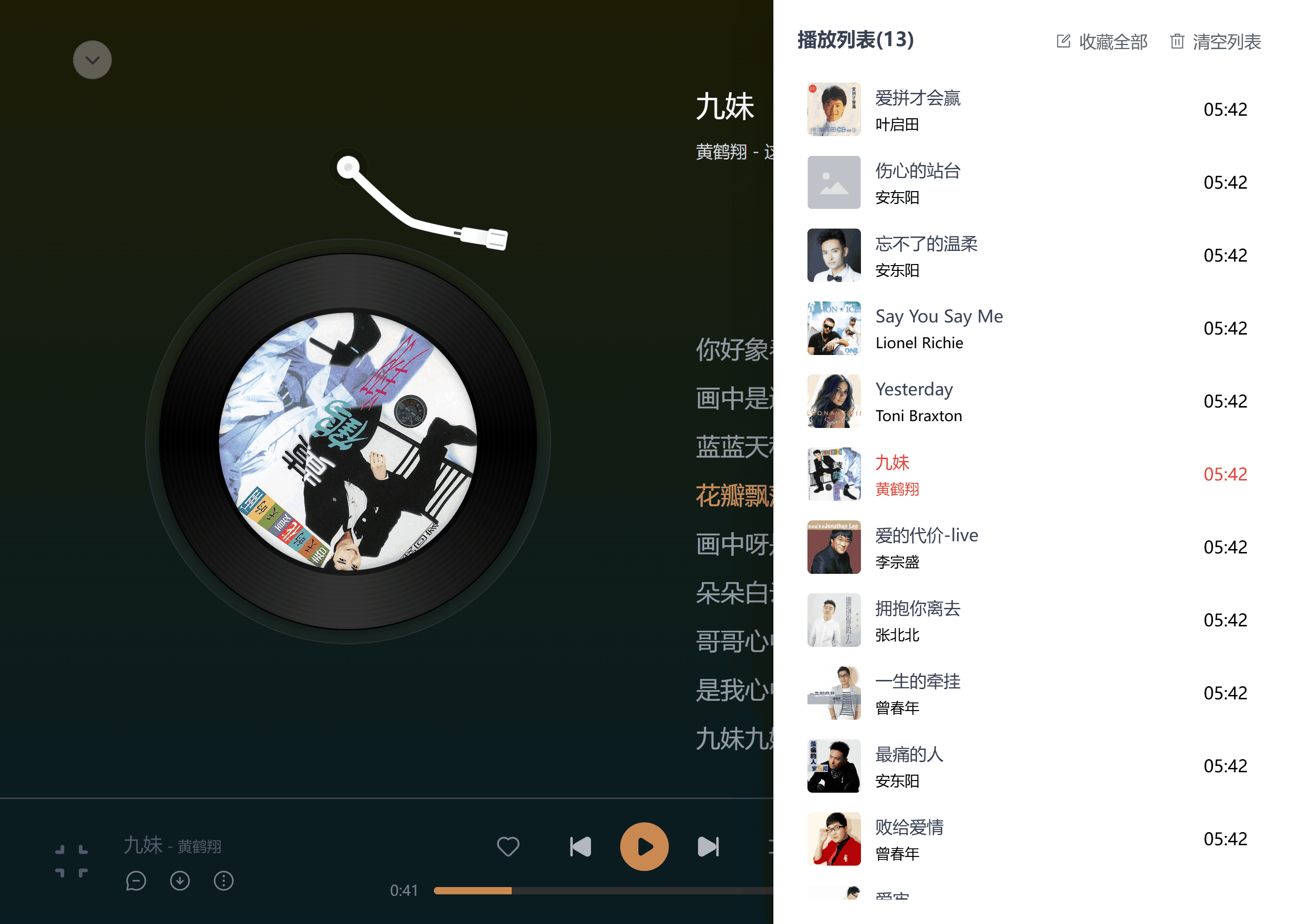Like the current song with the heart icon
The image size is (1289, 924).
507,847
